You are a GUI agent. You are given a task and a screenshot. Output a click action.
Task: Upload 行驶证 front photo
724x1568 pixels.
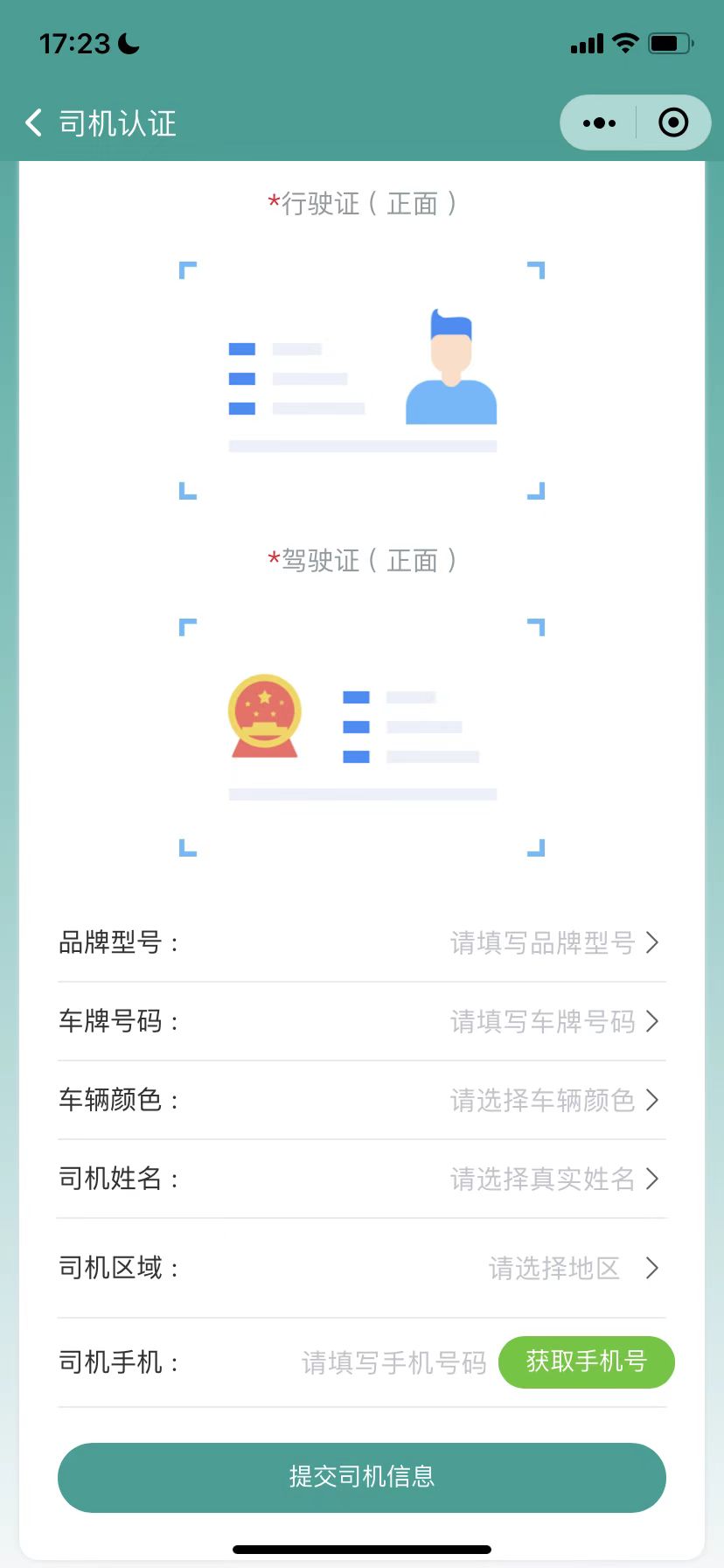point(362,381)
